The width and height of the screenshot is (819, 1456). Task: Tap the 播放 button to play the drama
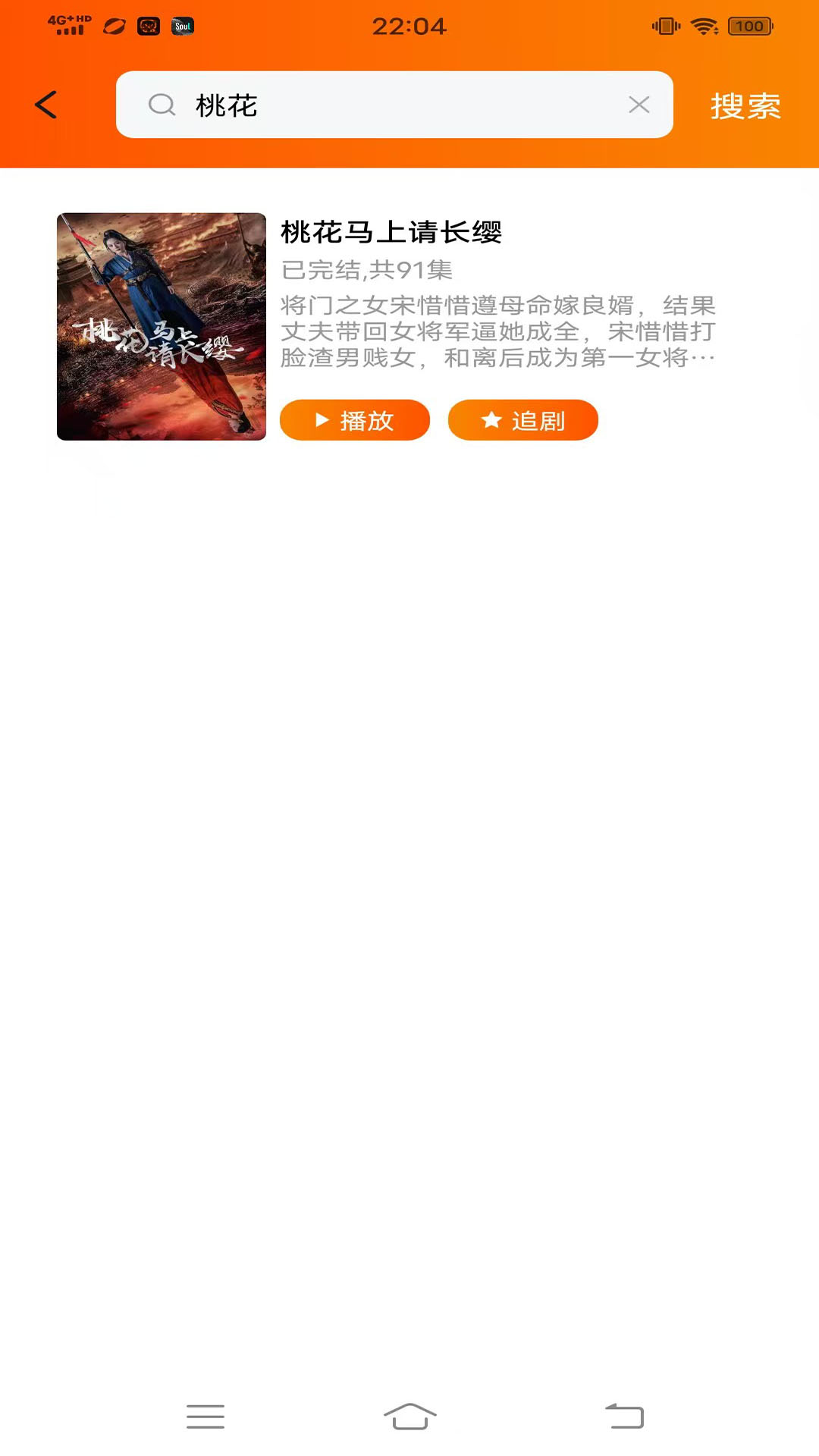[355, 420]
